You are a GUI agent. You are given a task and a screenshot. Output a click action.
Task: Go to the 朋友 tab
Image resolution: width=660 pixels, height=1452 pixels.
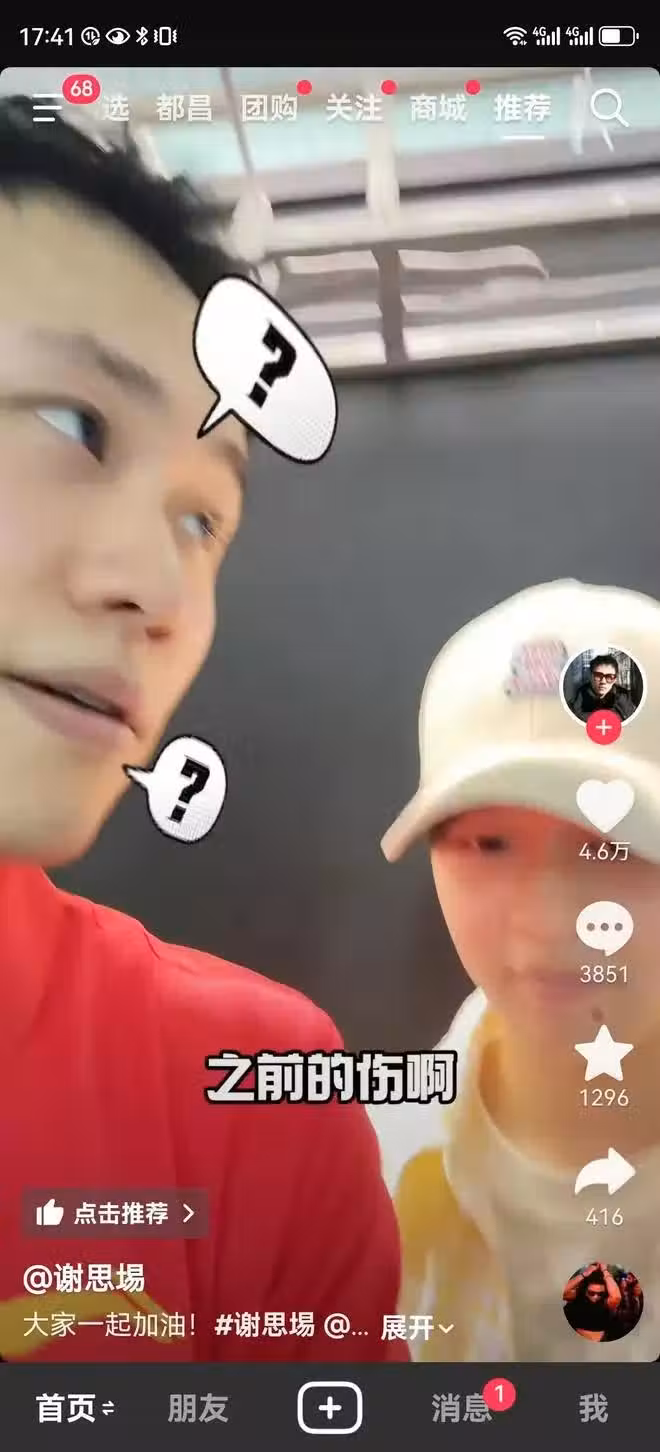pos(198,1408)
